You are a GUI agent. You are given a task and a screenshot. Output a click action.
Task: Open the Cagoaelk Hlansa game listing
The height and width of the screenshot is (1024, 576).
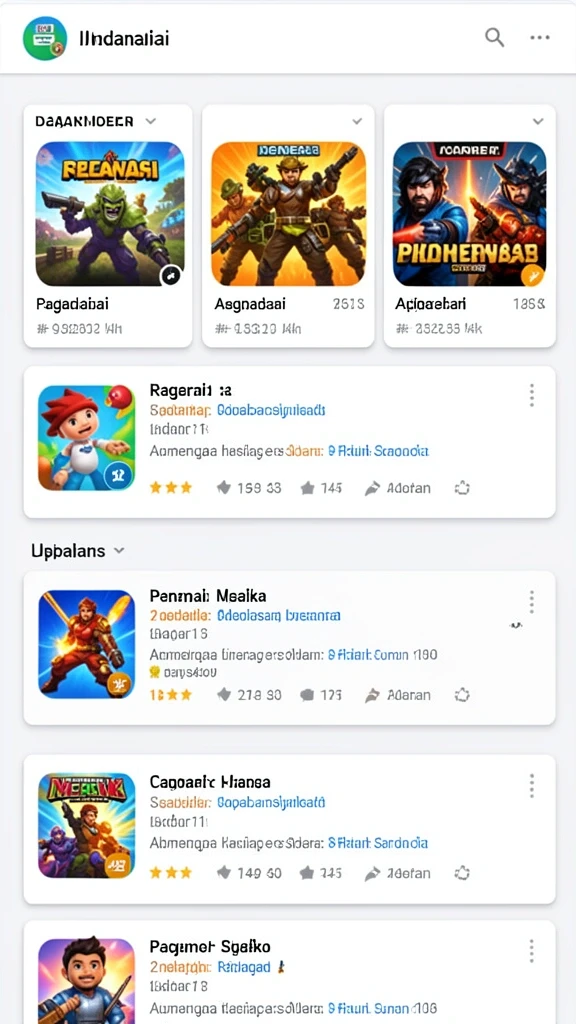[289, 829]
